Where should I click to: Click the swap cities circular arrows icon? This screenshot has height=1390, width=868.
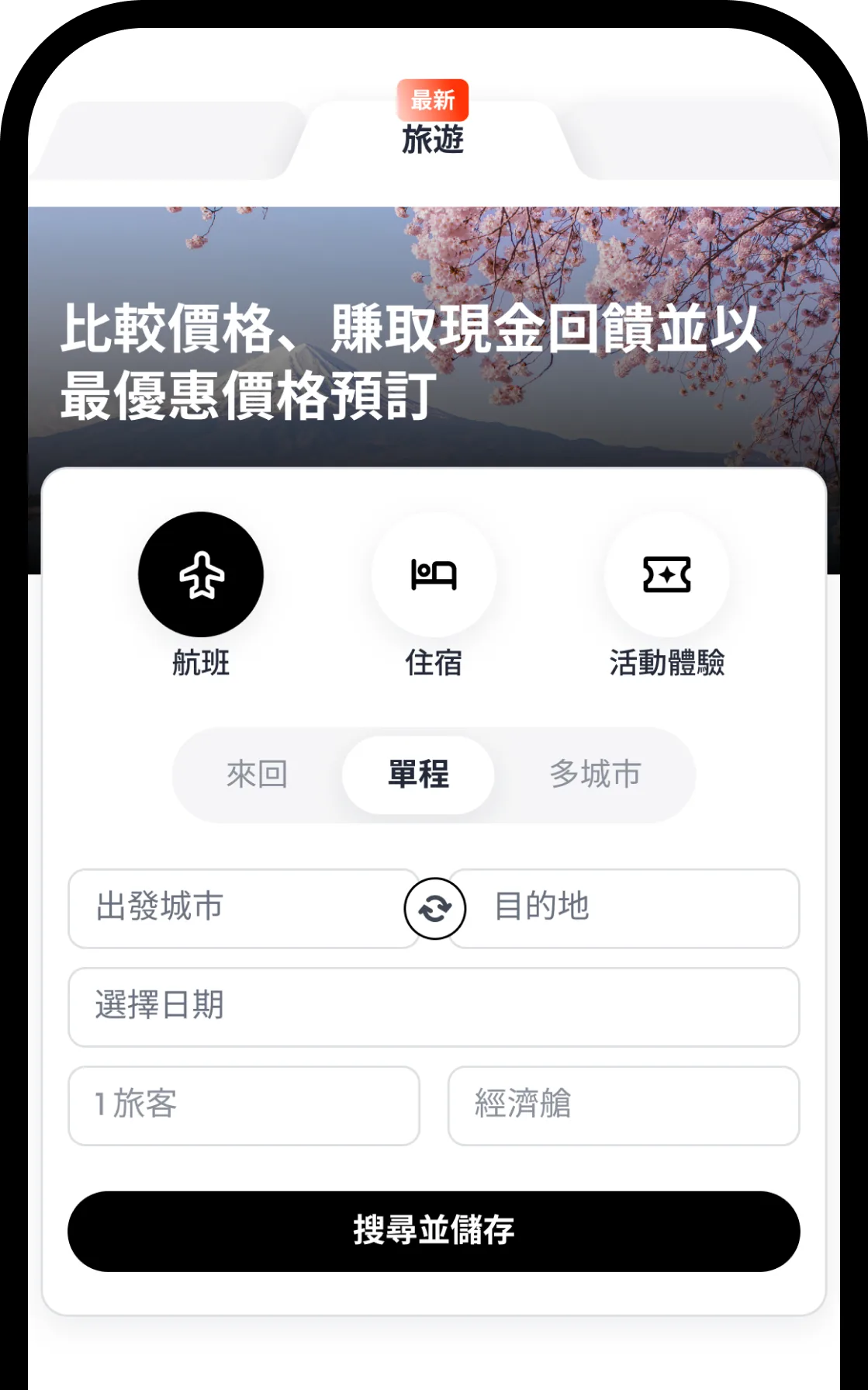tap(434, 908)
